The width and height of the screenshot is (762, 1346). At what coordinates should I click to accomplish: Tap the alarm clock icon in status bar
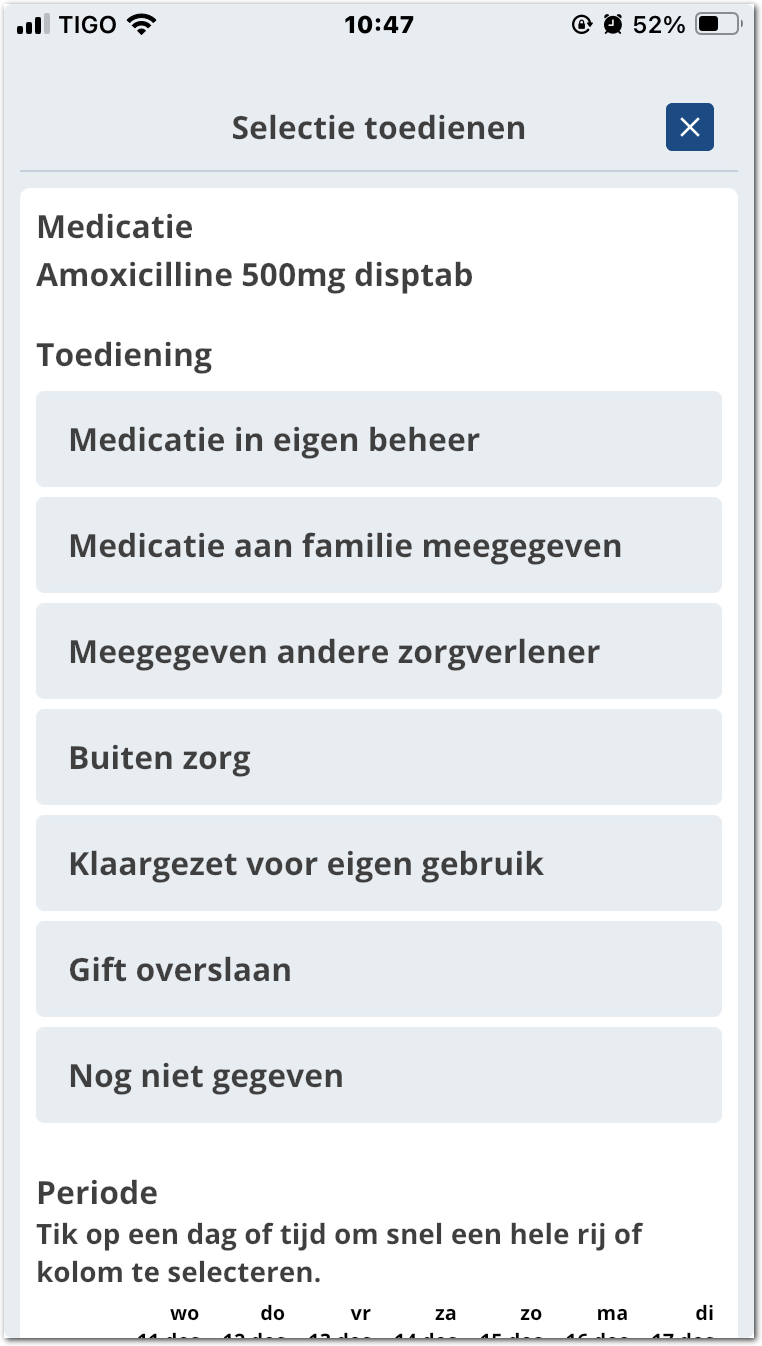tap(610, 25)
